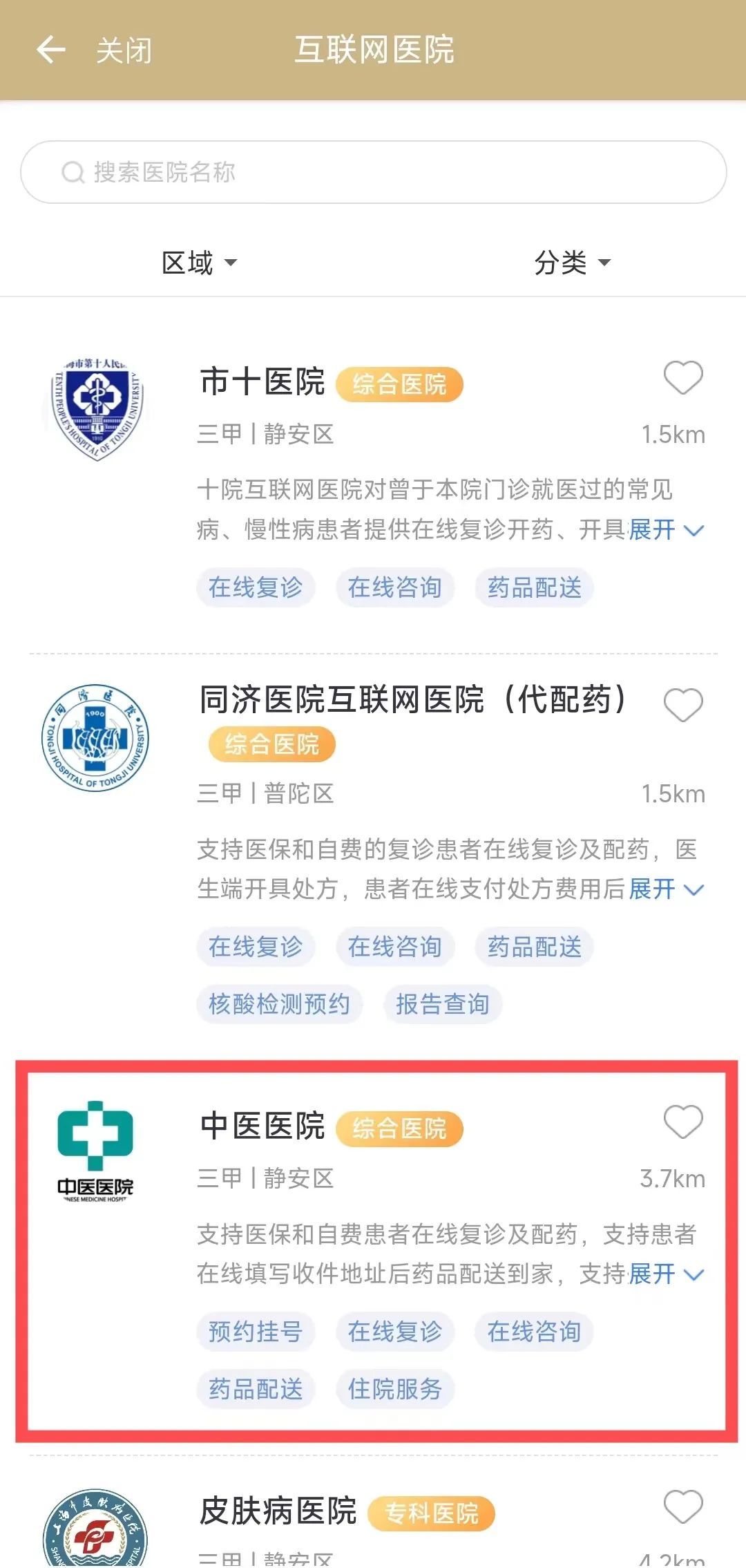The image size is (746, 1568).
Task: Favorite 市十医院 with the heart icon
Action: click(682, 378)
